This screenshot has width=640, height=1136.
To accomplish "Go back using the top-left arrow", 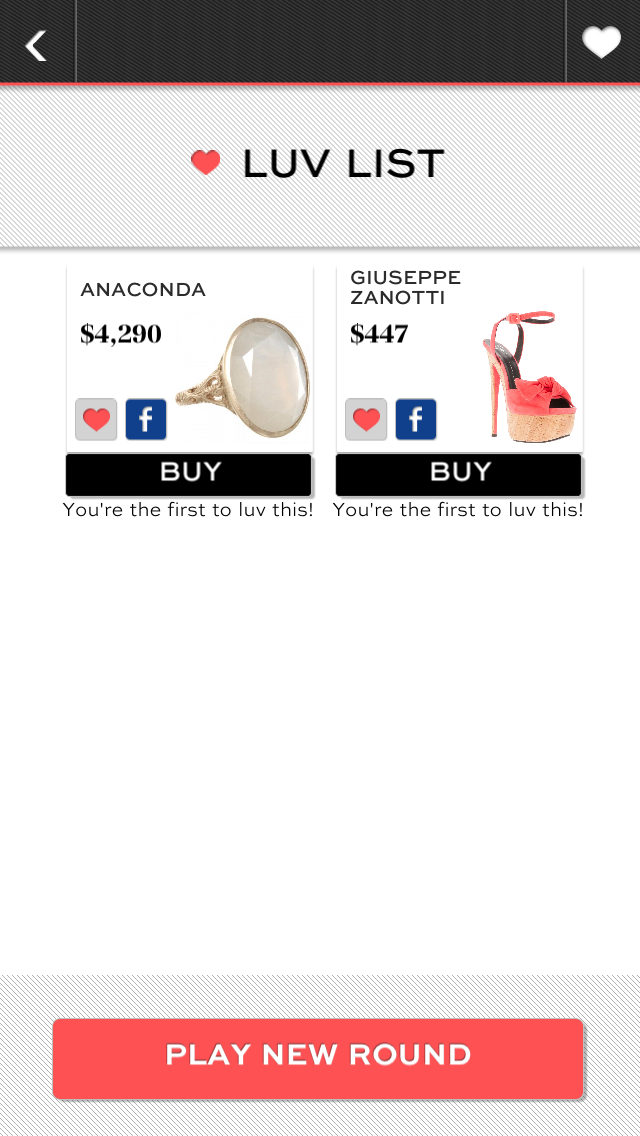I will click(x=37, y=44).
